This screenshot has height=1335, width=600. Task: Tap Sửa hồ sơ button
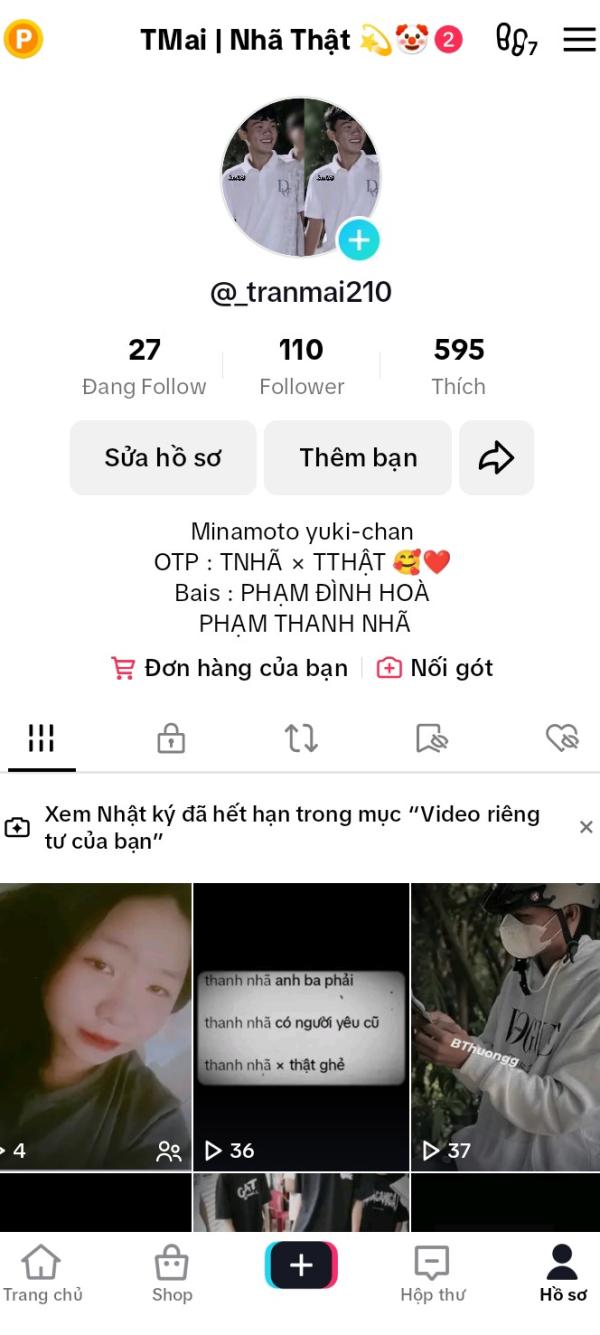click(163, 458)
